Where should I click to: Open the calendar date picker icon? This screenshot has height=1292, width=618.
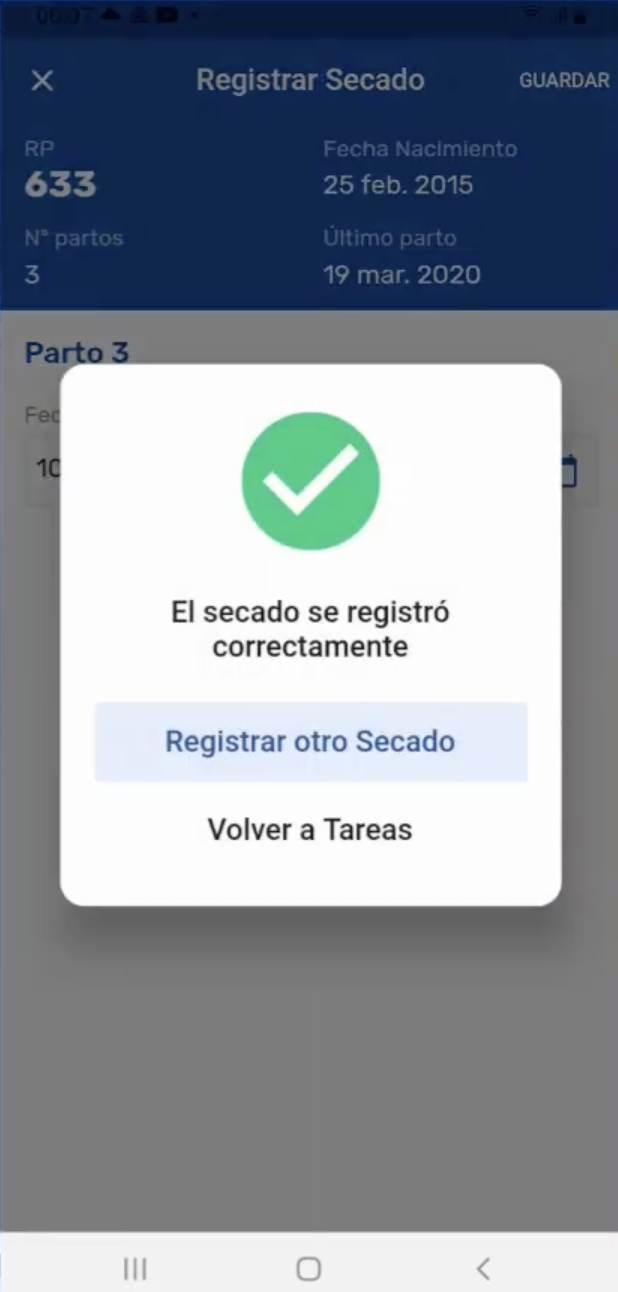pyautogui.click(x=569, y=470)
